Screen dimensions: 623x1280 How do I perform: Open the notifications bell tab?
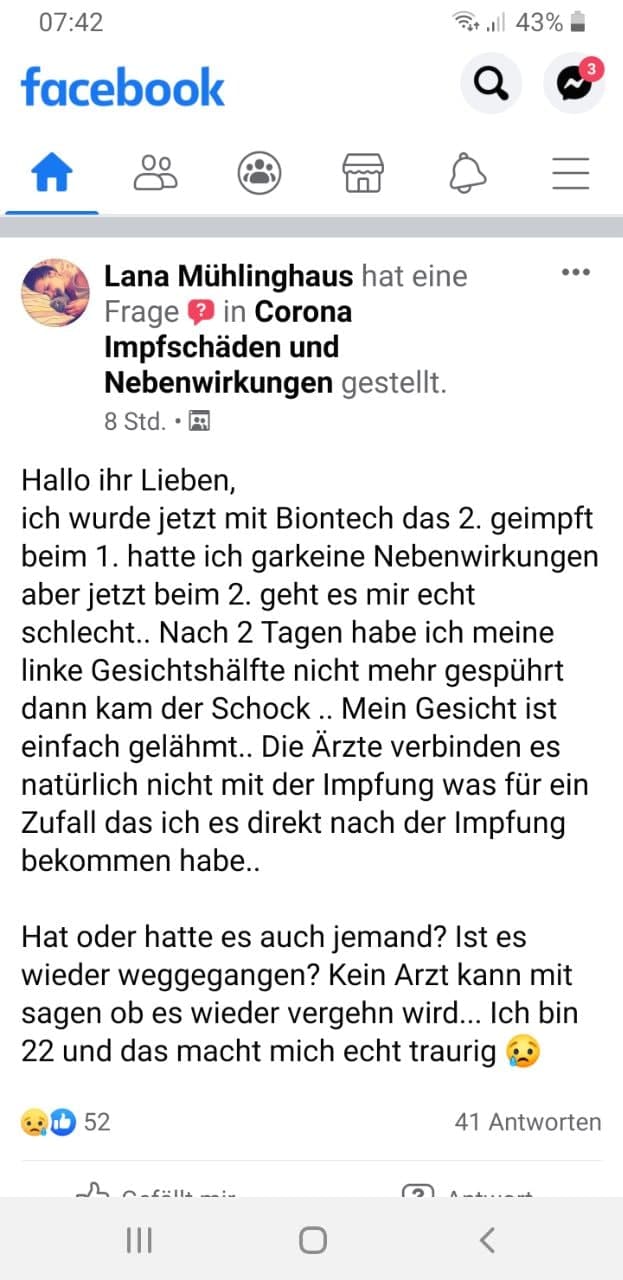467,174
